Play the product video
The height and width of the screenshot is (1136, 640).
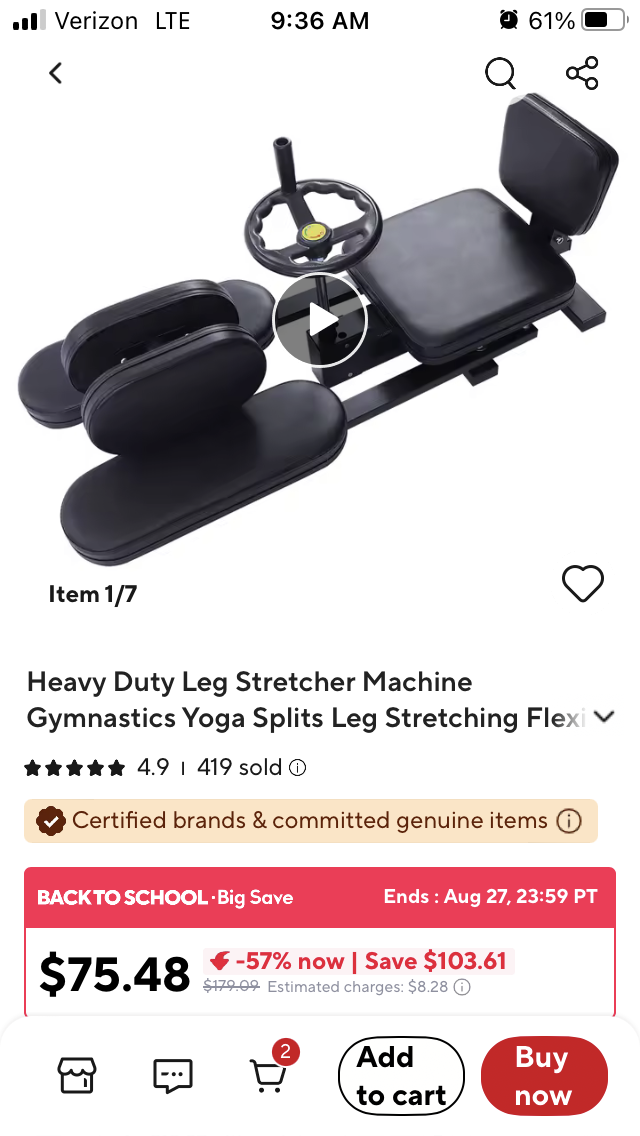[320, 321]
